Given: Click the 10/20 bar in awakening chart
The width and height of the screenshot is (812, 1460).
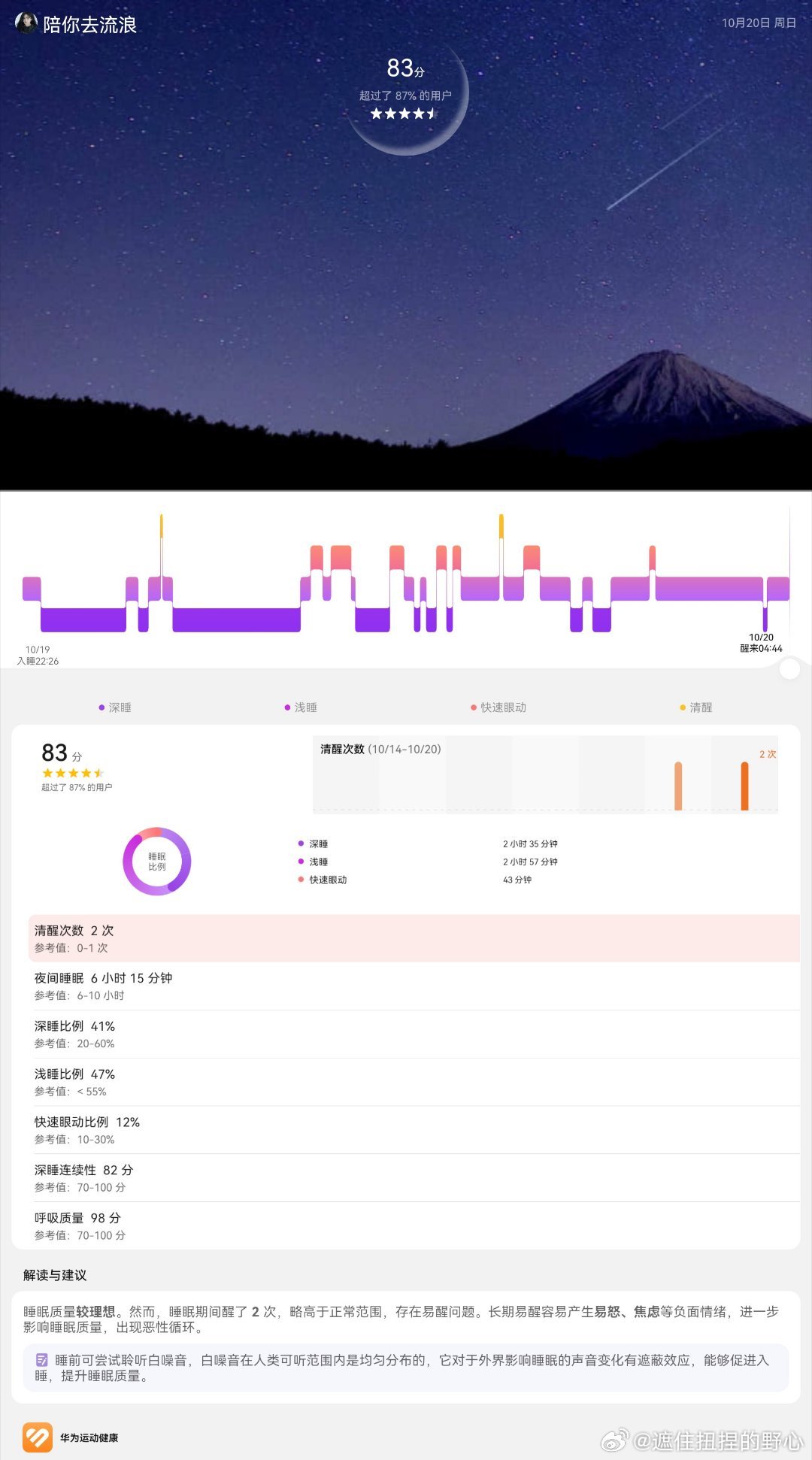Looking at the screenshot, I should tap(744, 786).
